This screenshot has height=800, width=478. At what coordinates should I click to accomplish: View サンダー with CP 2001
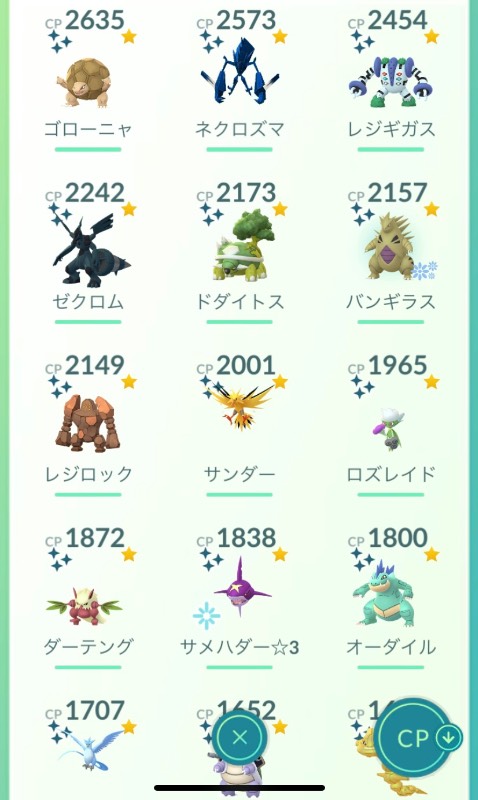coord(239,426)
